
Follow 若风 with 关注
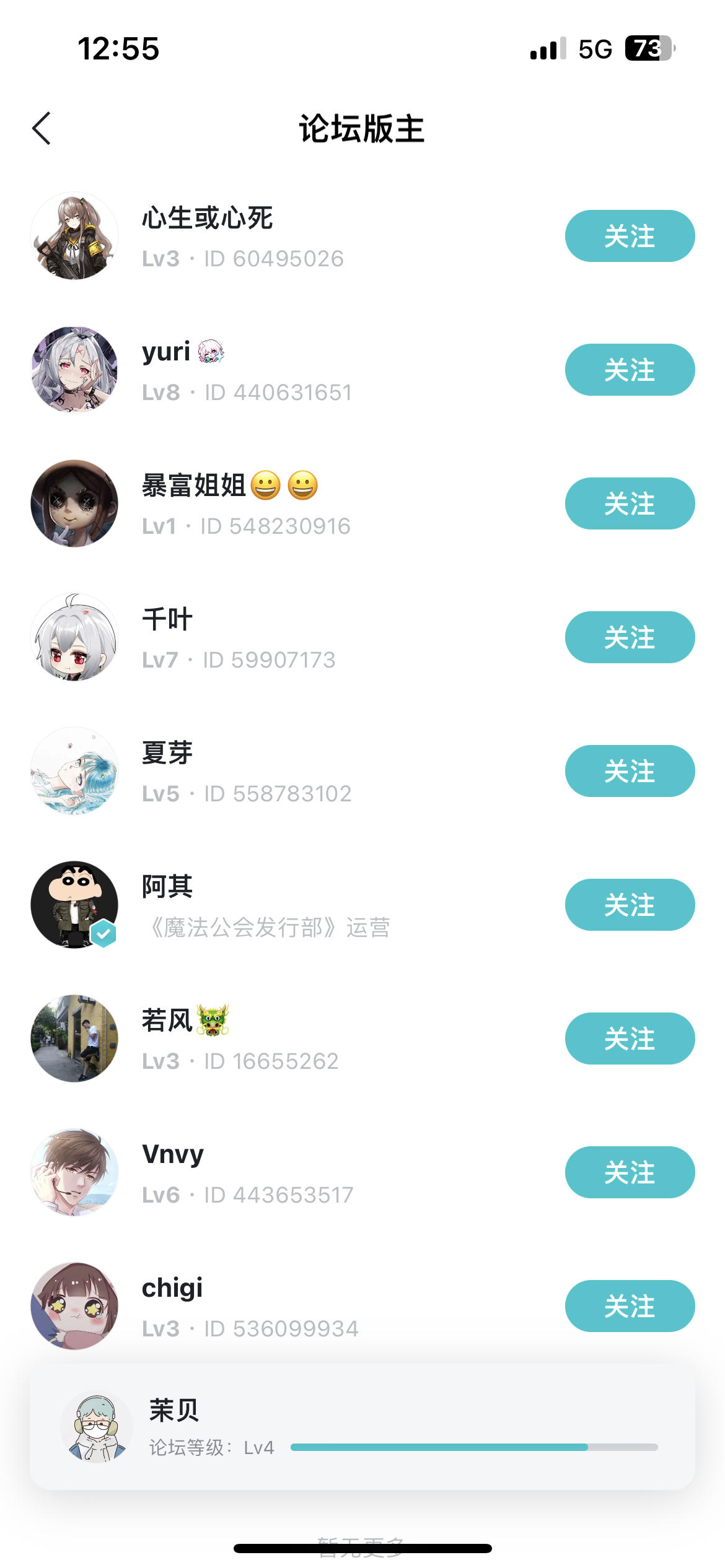[629, 1039]
